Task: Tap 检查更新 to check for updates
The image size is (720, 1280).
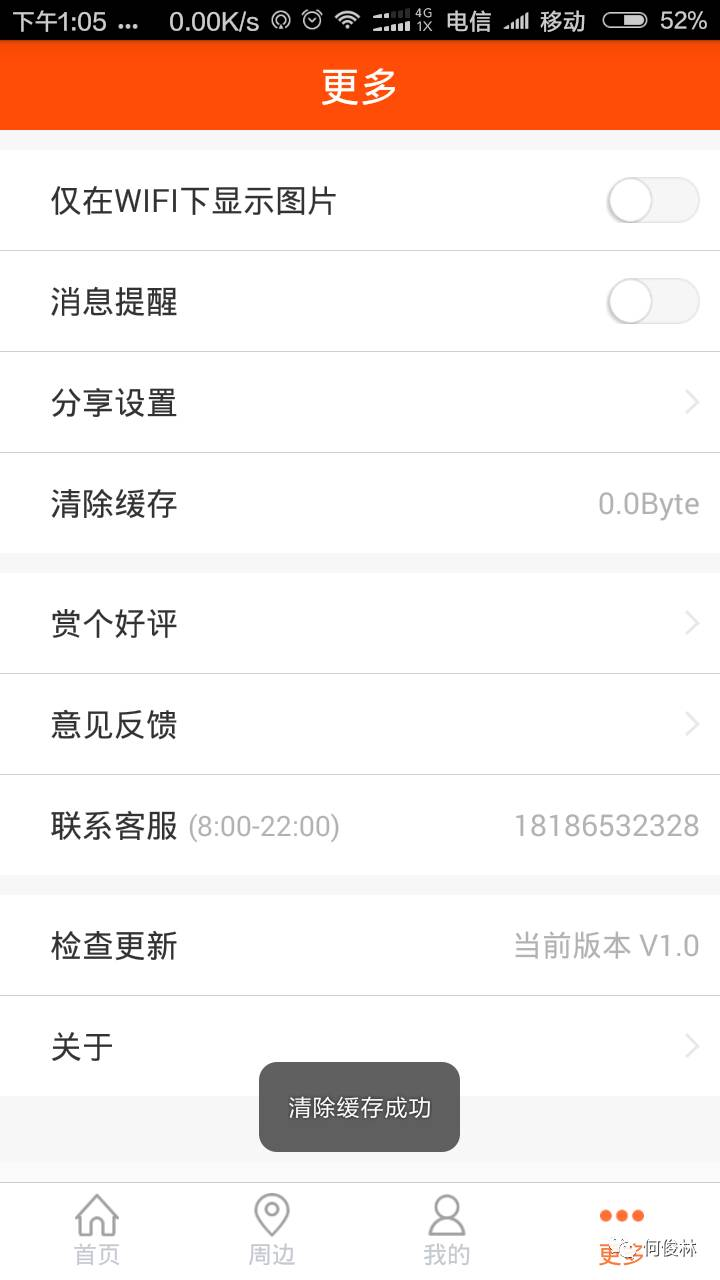Action: pyautogui.click(x=360, y=945)
